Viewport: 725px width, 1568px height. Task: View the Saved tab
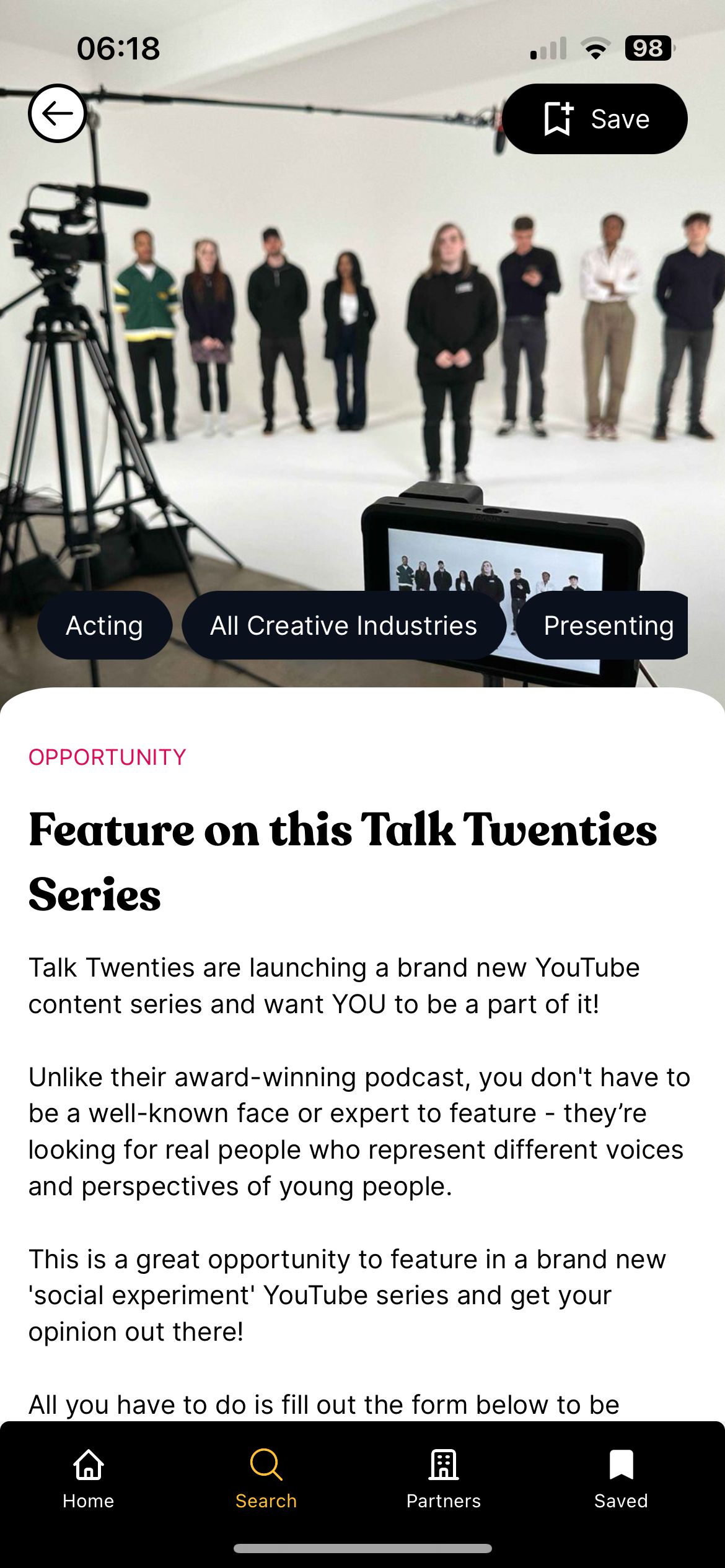point(621,1479)
